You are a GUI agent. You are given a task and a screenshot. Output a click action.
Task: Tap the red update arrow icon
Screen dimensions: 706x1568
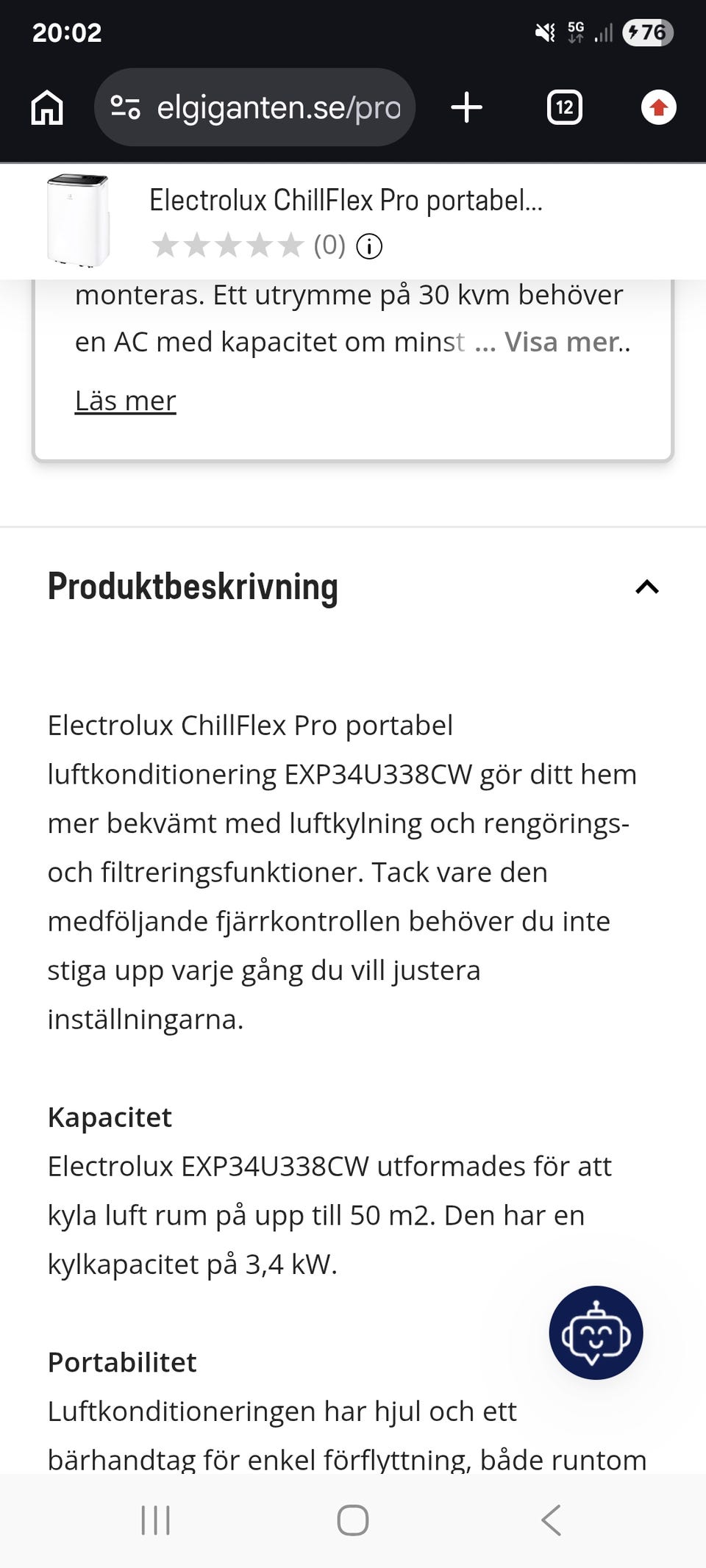tap(658, 107)
